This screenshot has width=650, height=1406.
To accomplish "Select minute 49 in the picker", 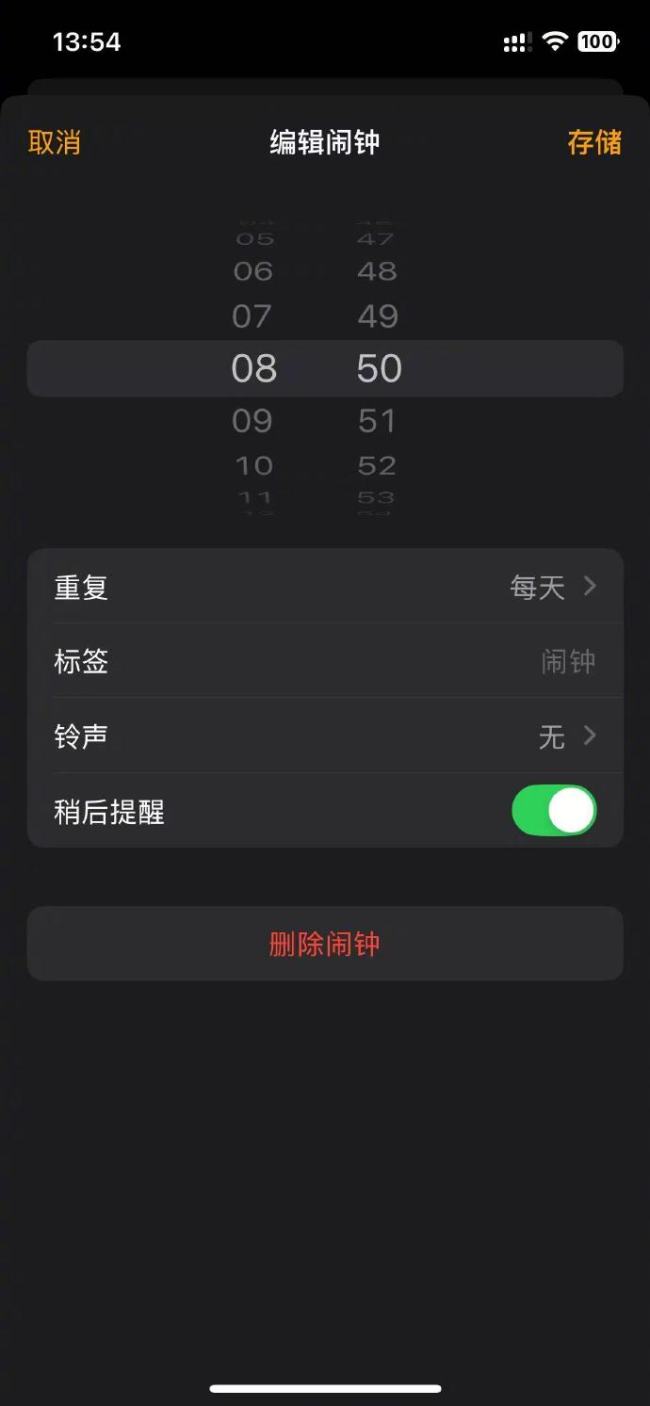I will (x=378, y=316).
